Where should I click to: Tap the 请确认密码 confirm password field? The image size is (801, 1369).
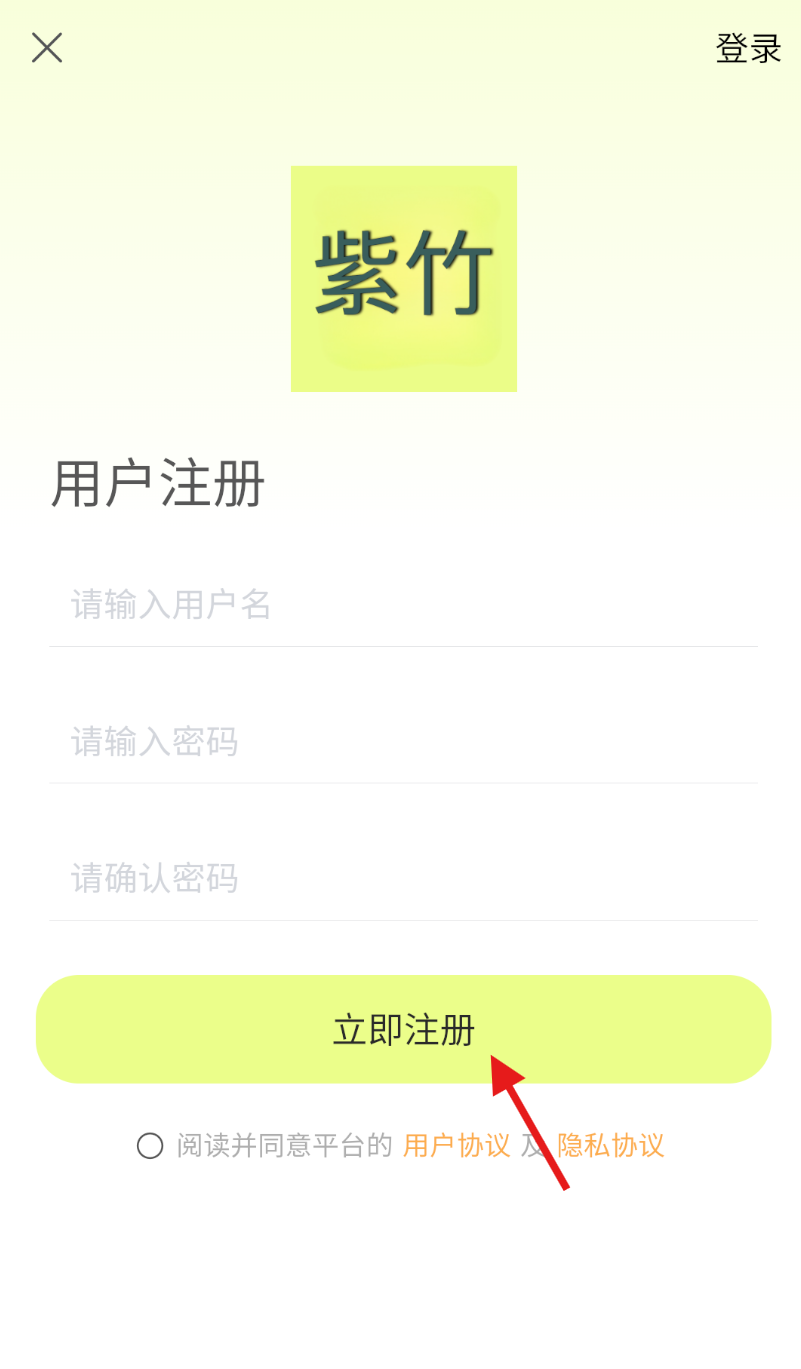click(403, 878)
